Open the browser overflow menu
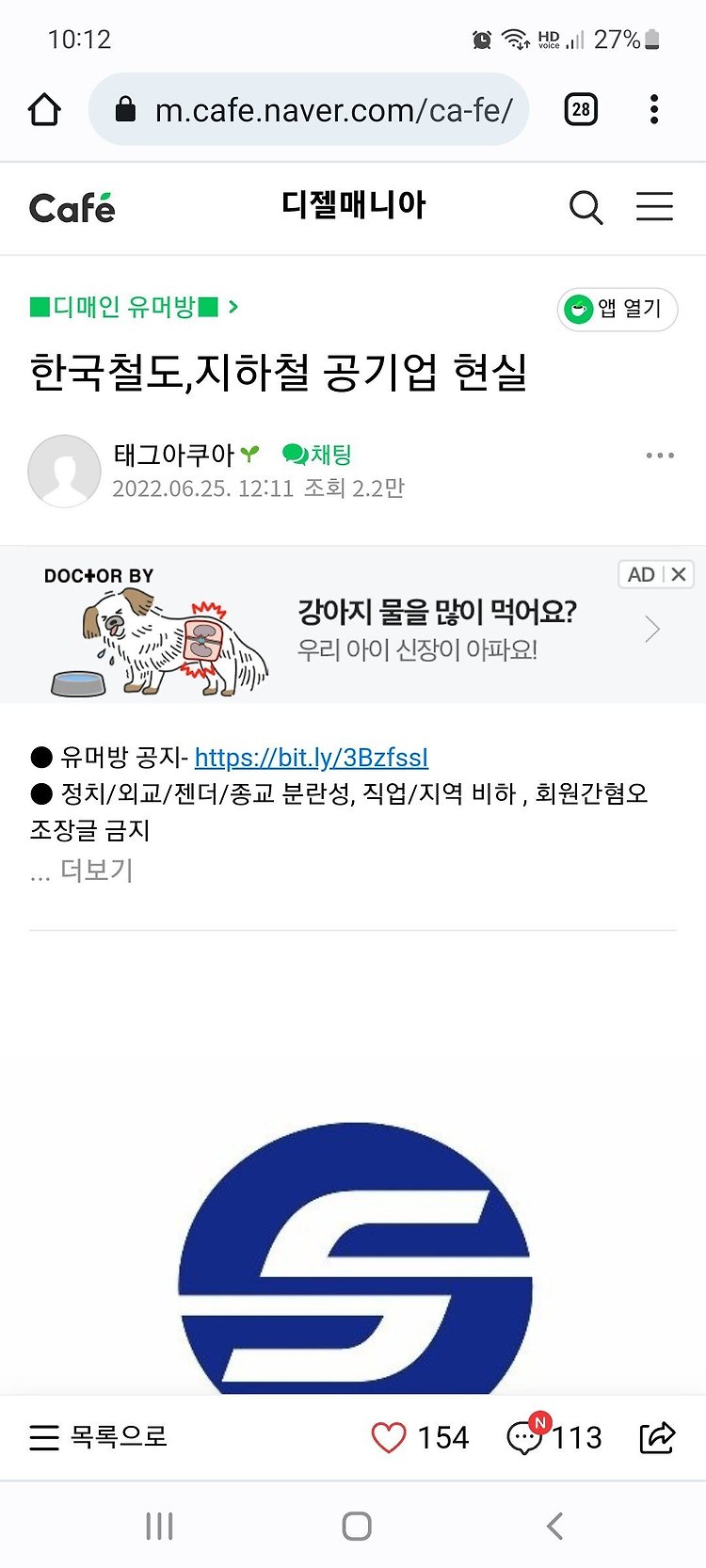The image size is (706, 1568). [654, 110]
